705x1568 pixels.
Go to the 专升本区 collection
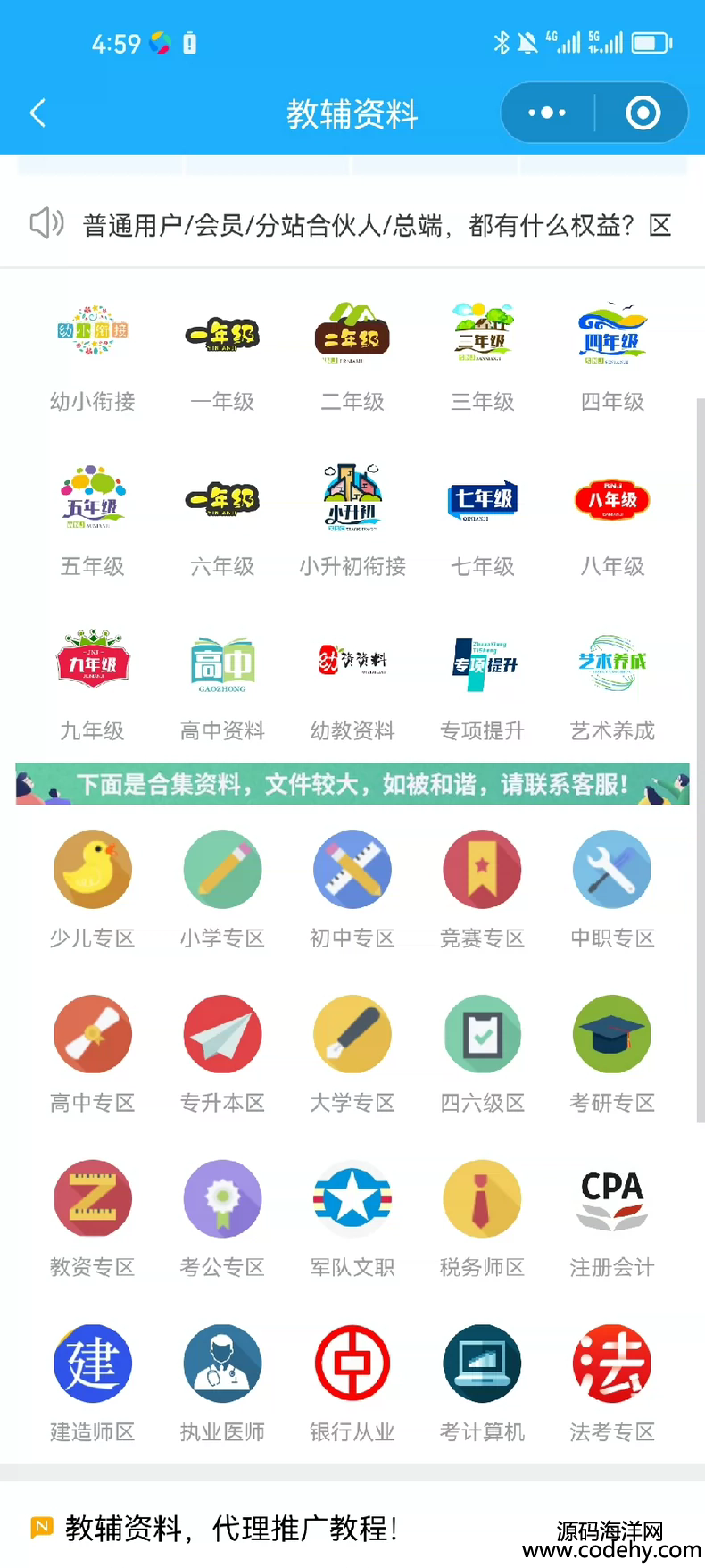pos(222,1055)
